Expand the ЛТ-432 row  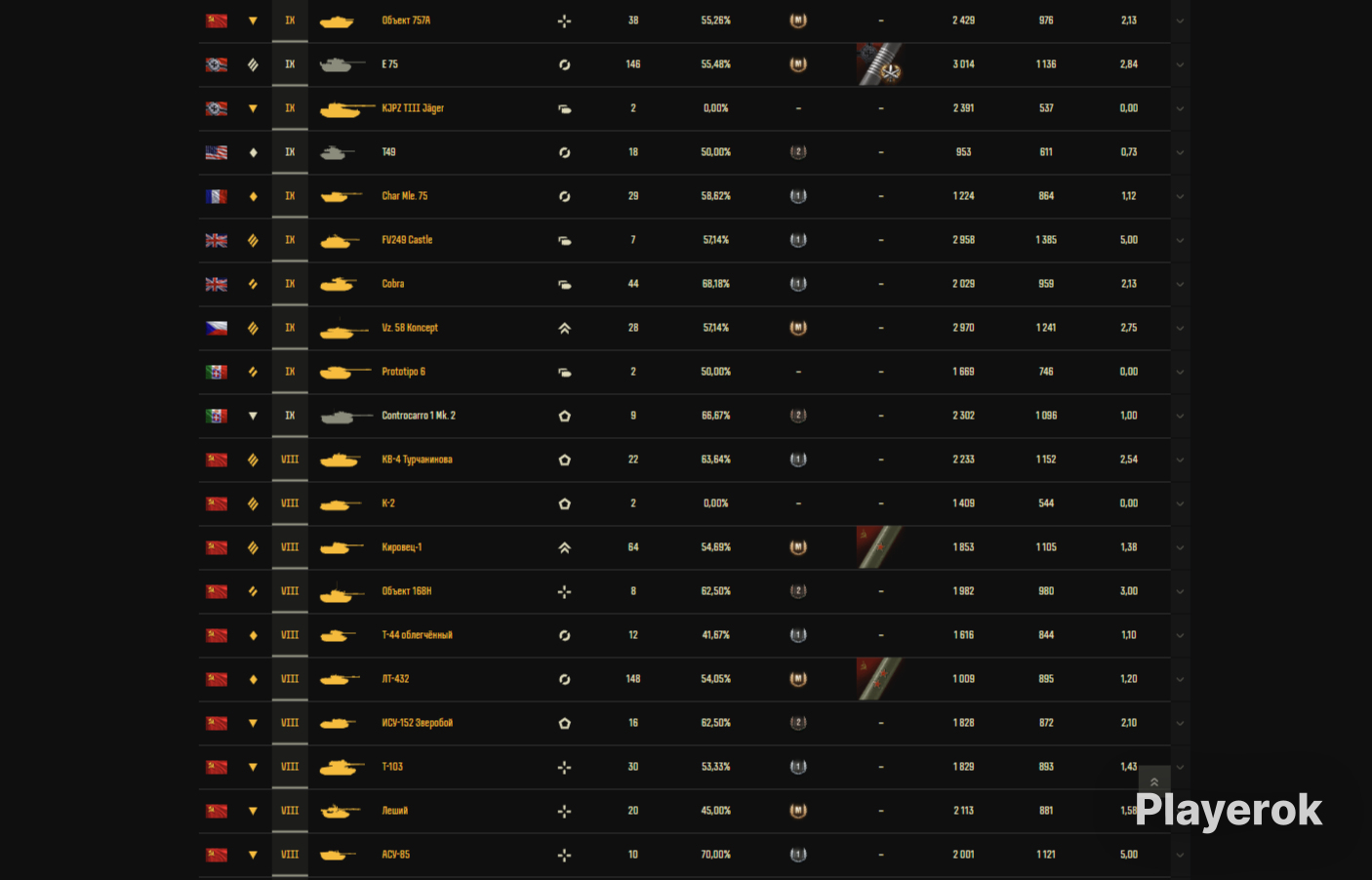1180,680
